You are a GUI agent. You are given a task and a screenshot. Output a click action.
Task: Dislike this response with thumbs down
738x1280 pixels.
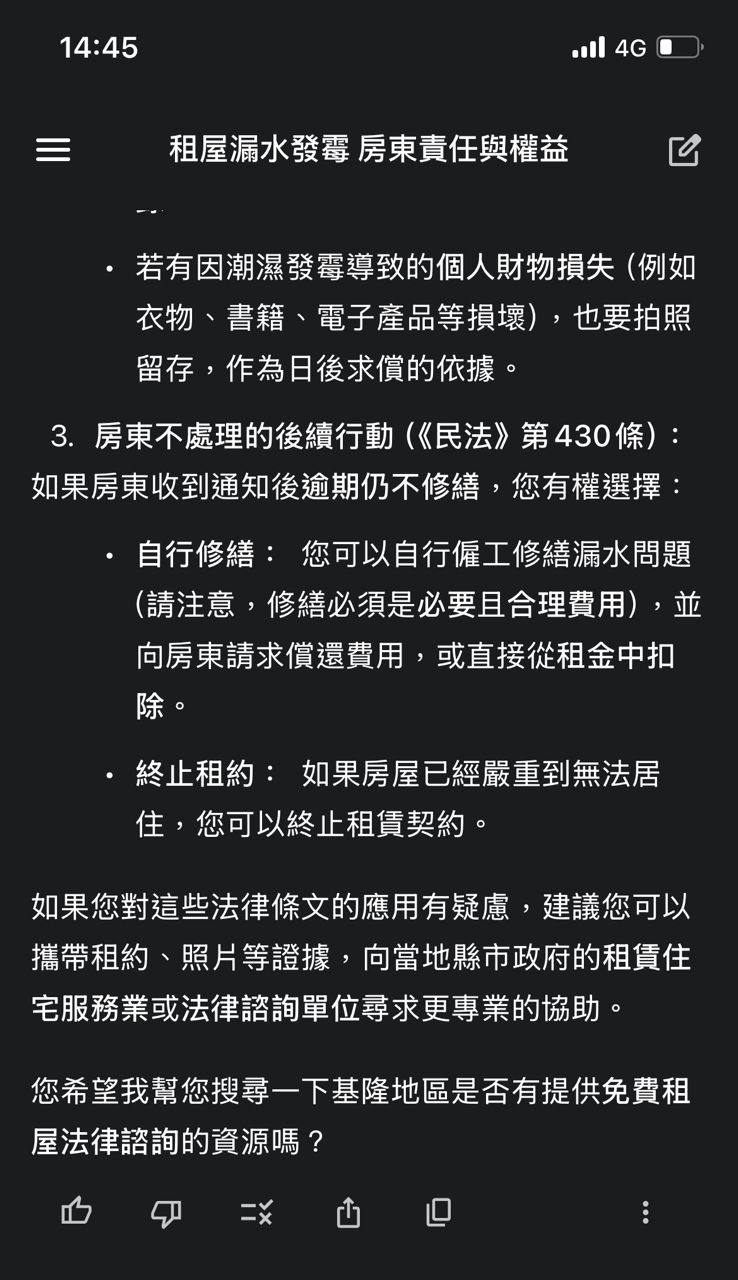coord(165,1213)
